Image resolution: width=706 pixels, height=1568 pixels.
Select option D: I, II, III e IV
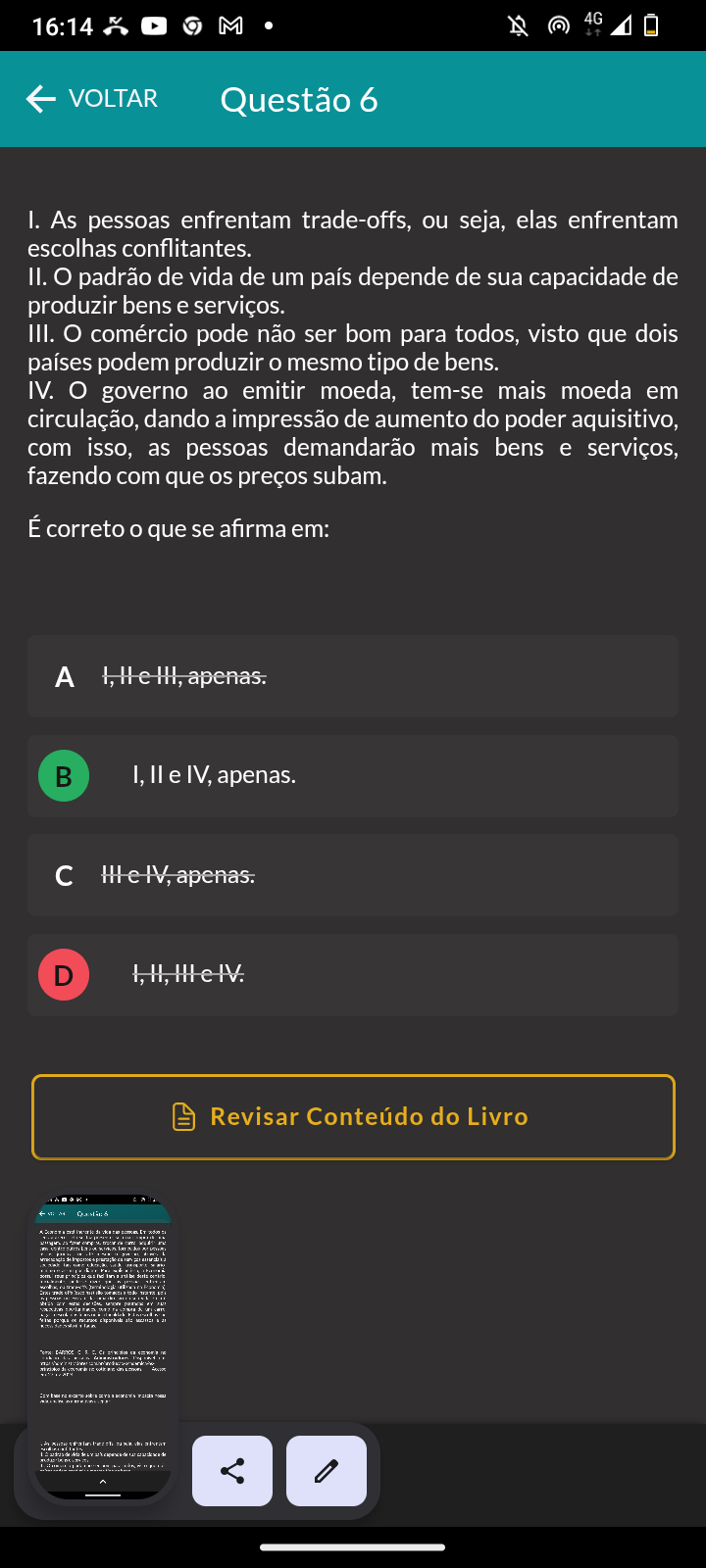(353, 975)
